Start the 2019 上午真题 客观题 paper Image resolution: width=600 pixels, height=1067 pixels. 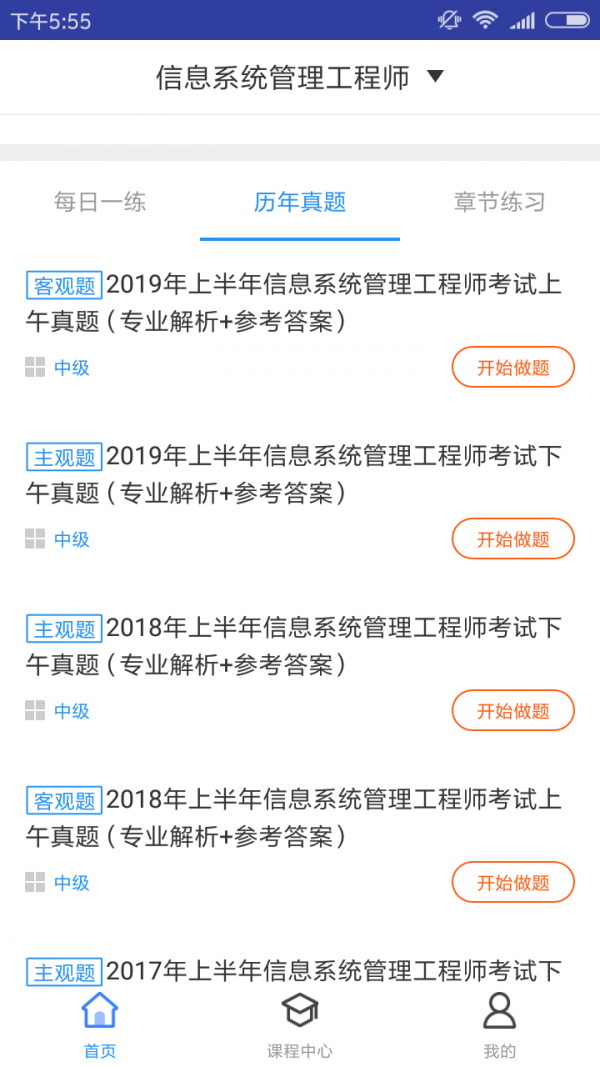coord(513,367)
